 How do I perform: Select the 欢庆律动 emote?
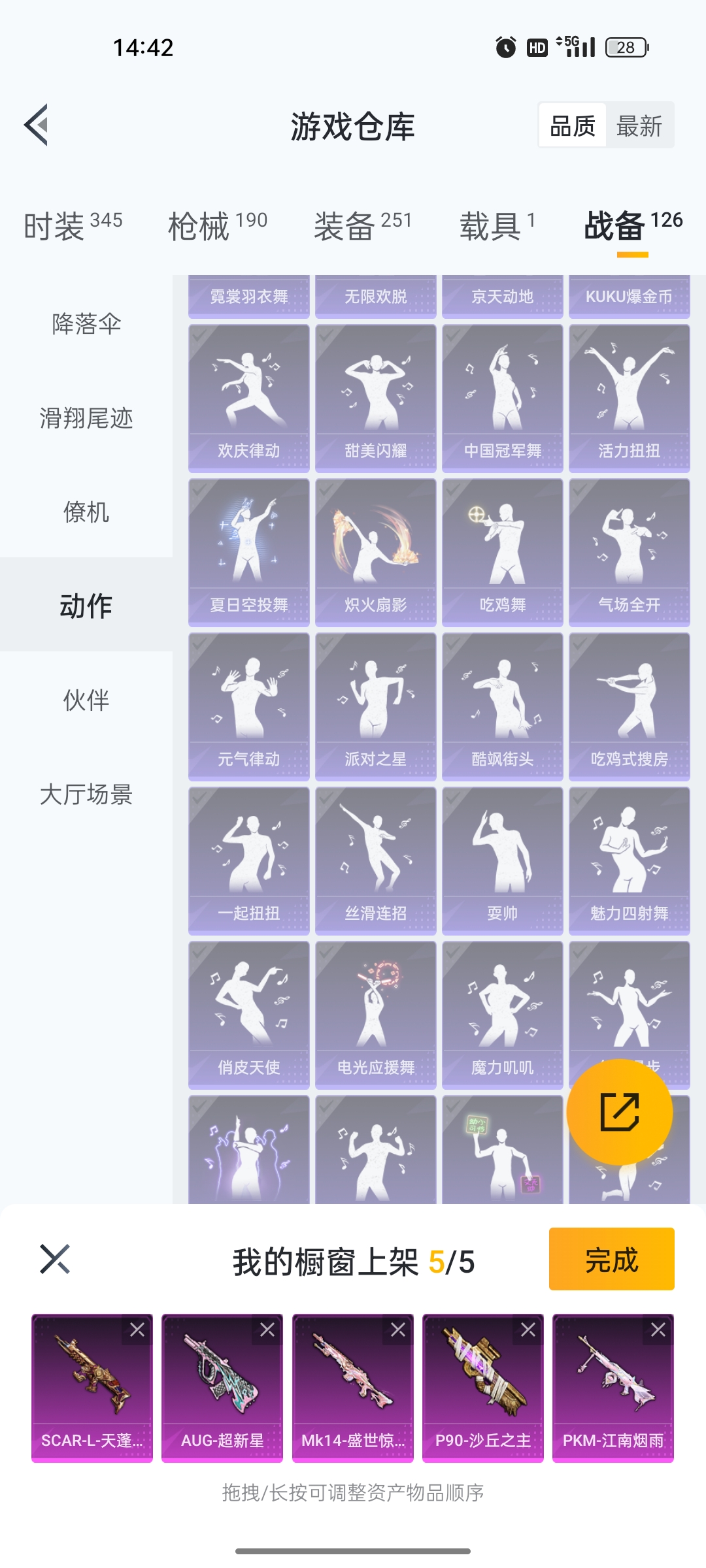(249, 398)
